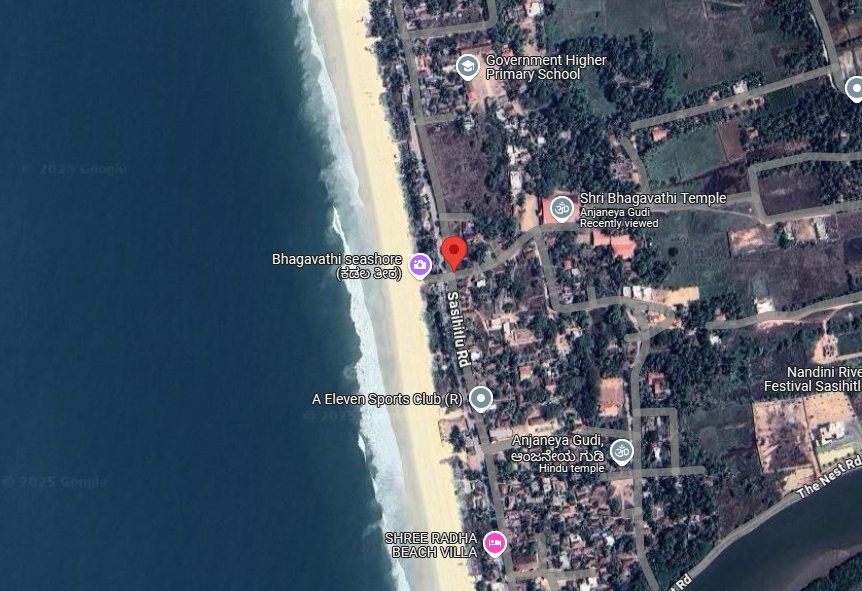The width and height of the screenshot is (862, 591).
Task: Open the Government Higher Primary School marker
Action: tap(467, 67)
